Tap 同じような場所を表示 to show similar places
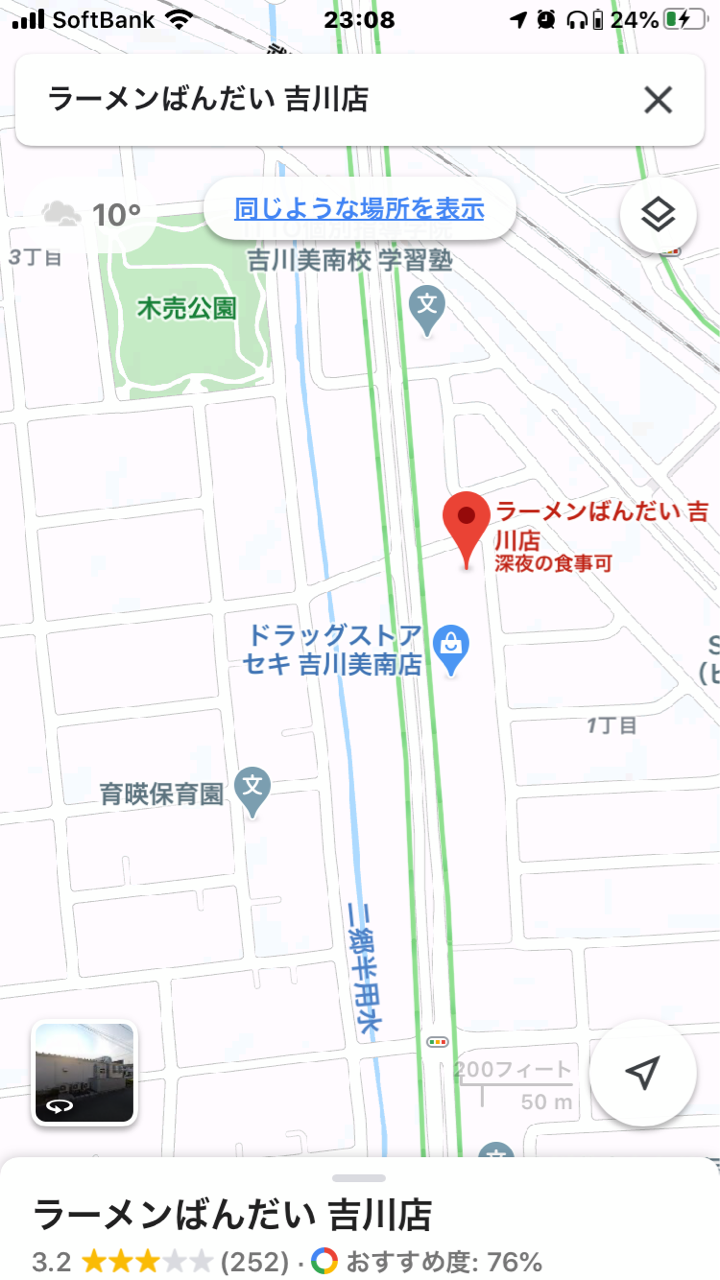 click(359, 209)
